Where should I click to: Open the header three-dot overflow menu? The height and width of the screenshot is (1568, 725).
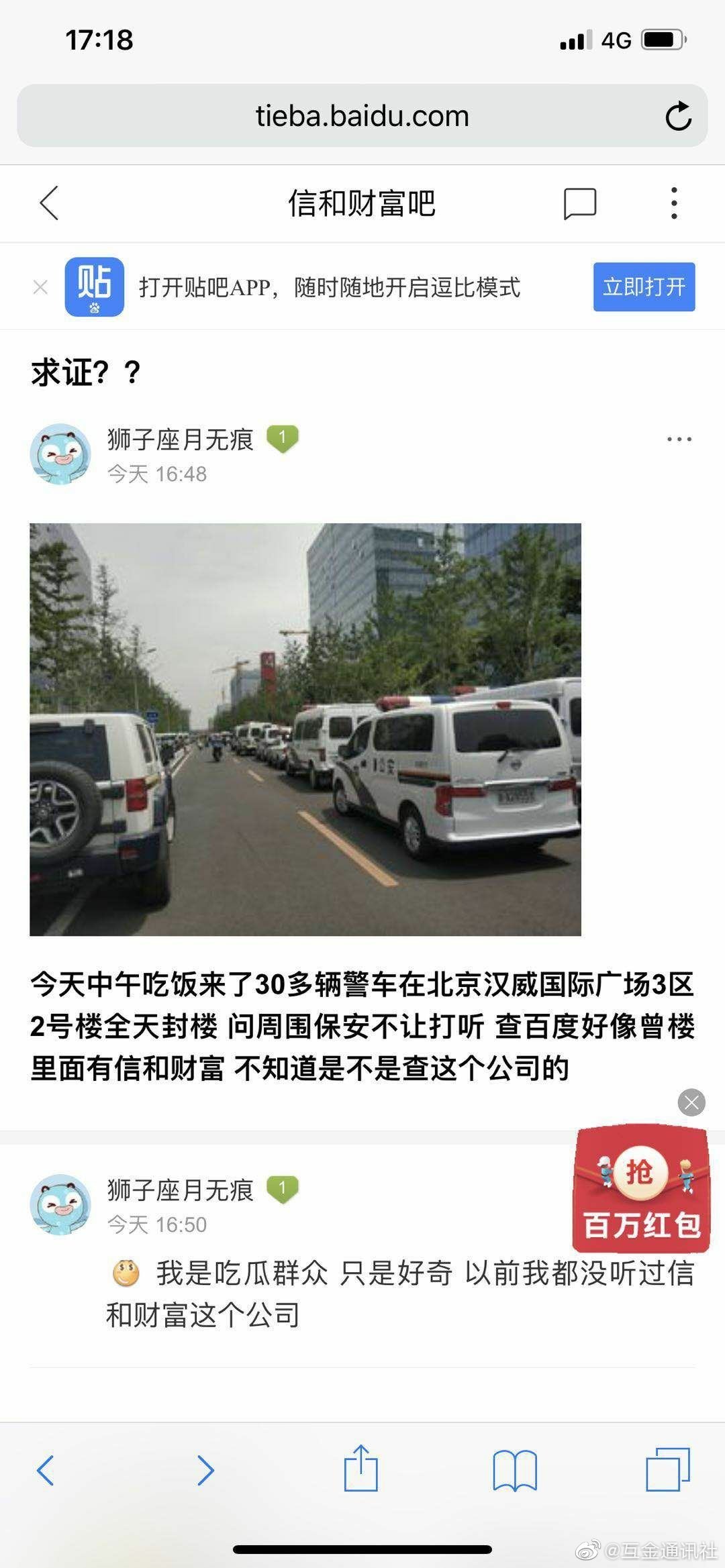click(x=674, y=203)
